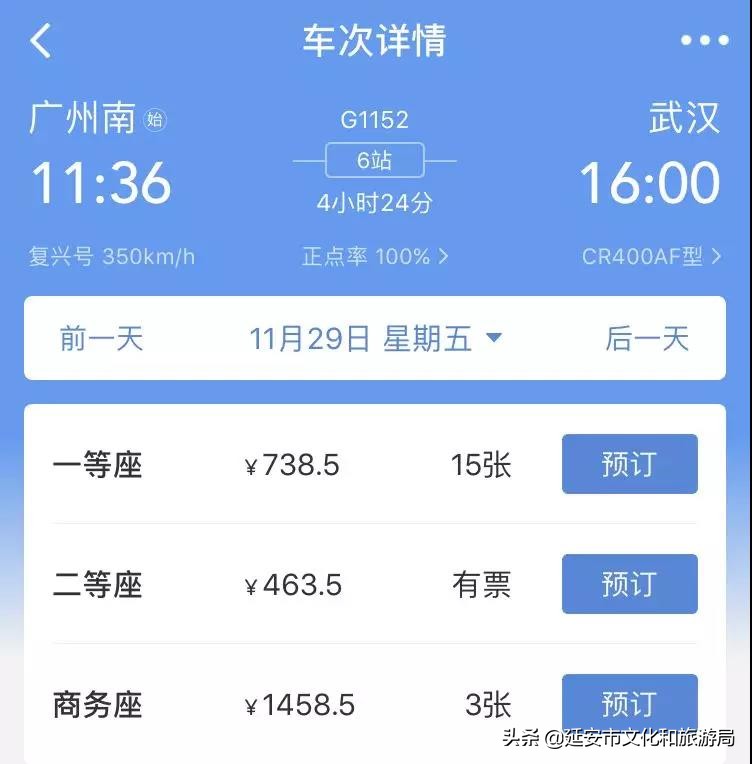Open the date picker down-arrow dropdown
This screenshot has width=752, height=764.
pyautogui.click(x=492, y=338)
